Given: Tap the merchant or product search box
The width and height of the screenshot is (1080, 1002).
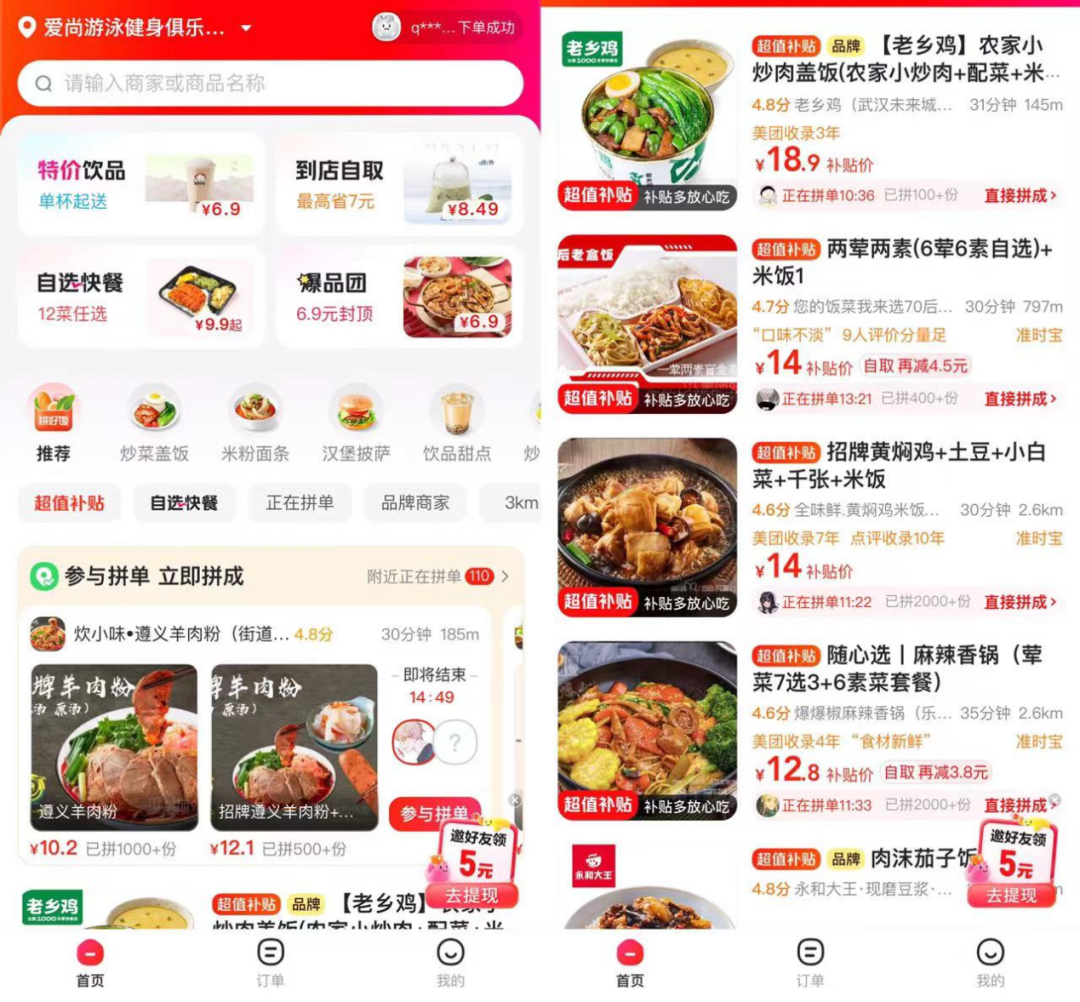Looking at the screenshot, I should click(x=270, y=84).
